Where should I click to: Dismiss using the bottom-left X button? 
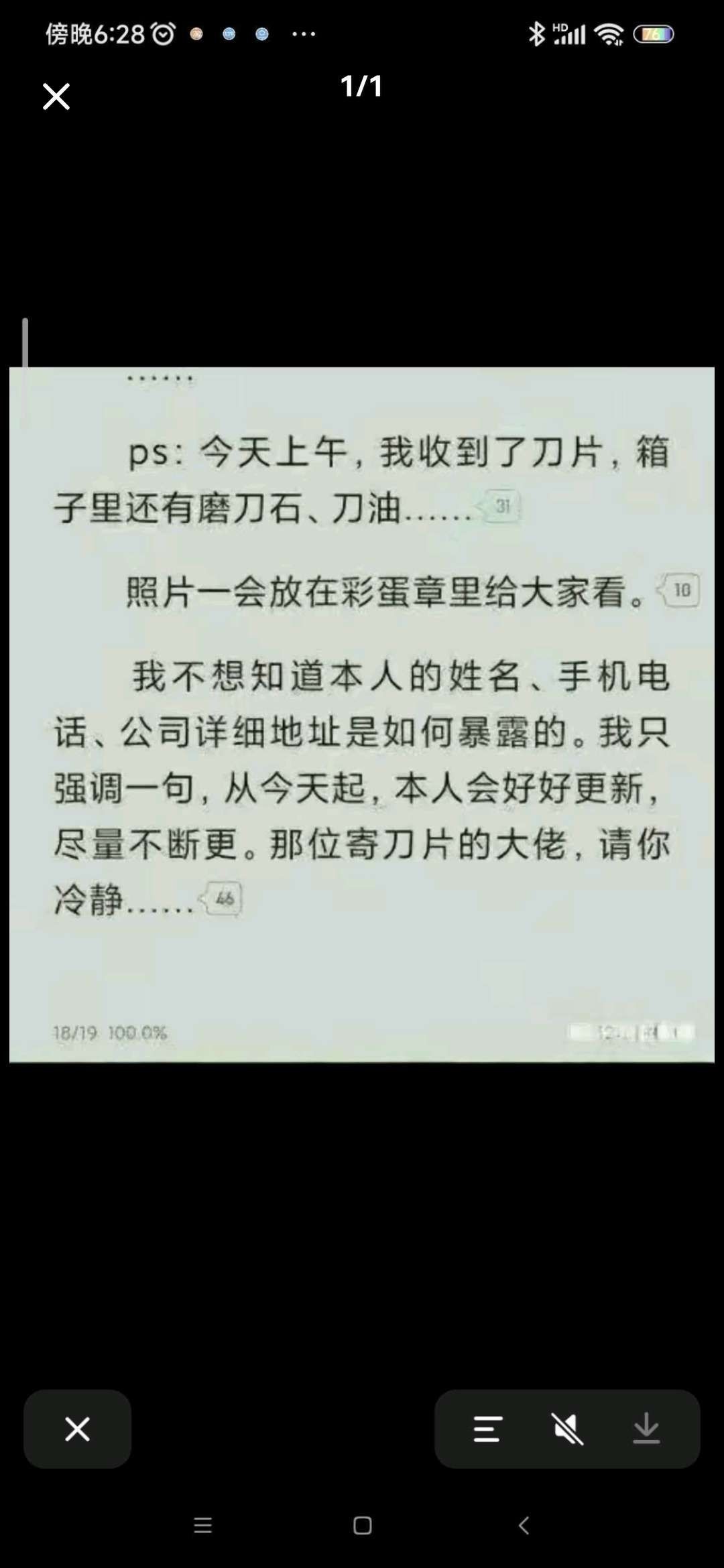[x=77, y=1429]
